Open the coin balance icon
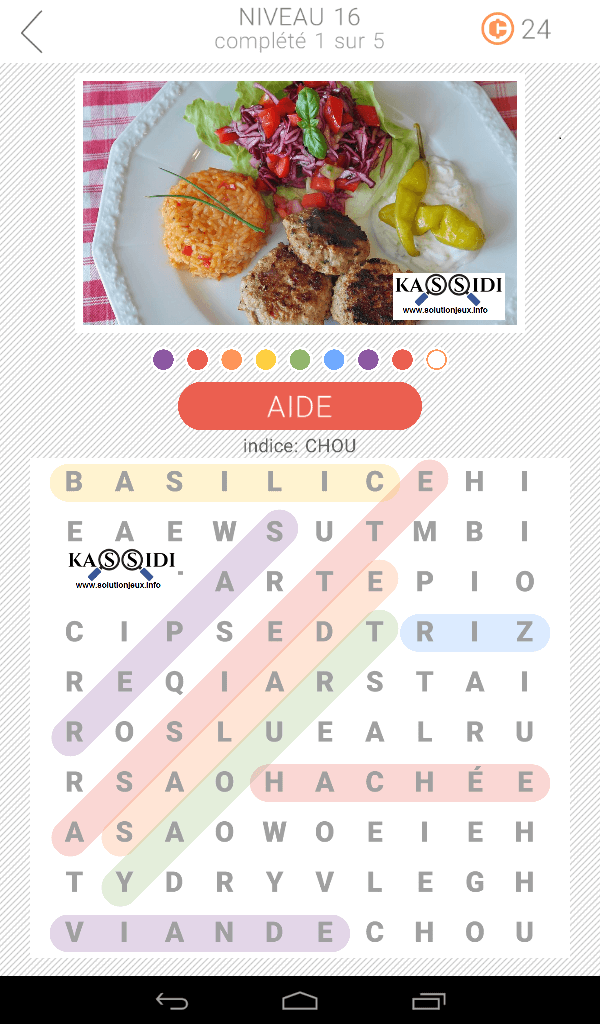 [497, 29]
